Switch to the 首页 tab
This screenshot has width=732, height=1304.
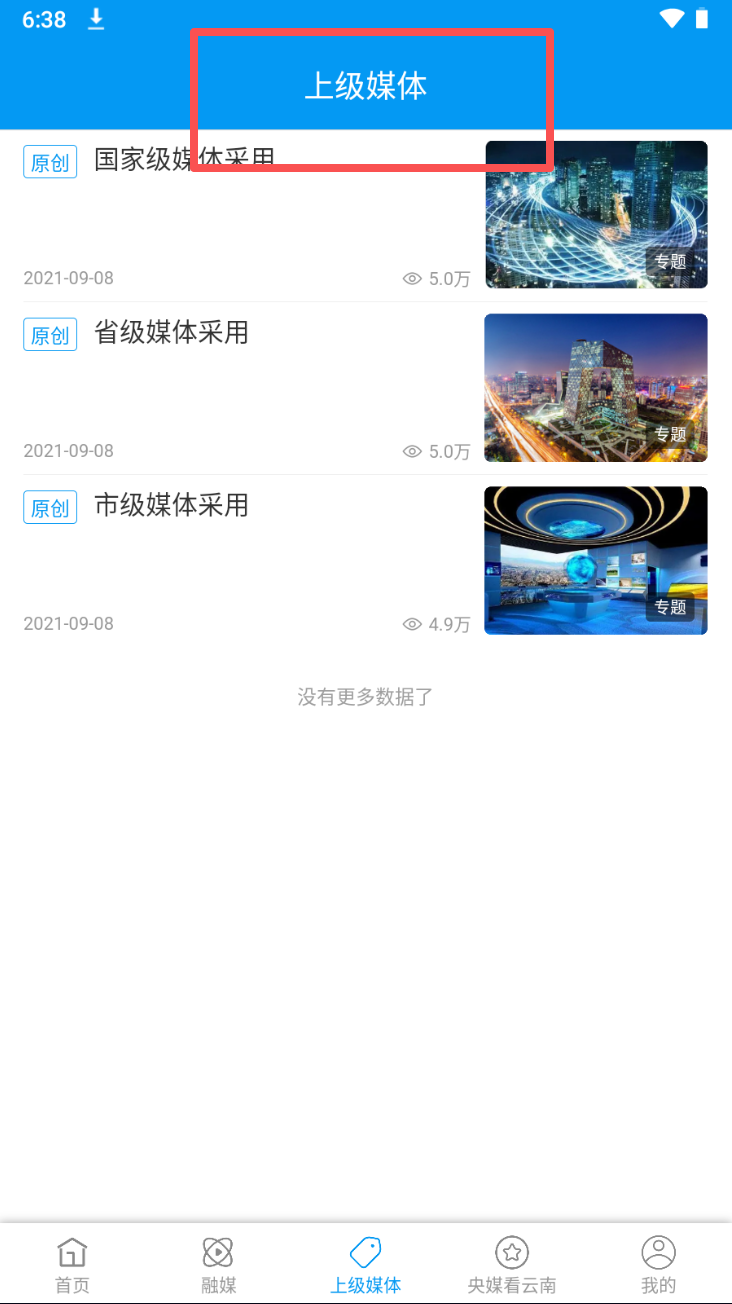click(x=72, y=1264)
